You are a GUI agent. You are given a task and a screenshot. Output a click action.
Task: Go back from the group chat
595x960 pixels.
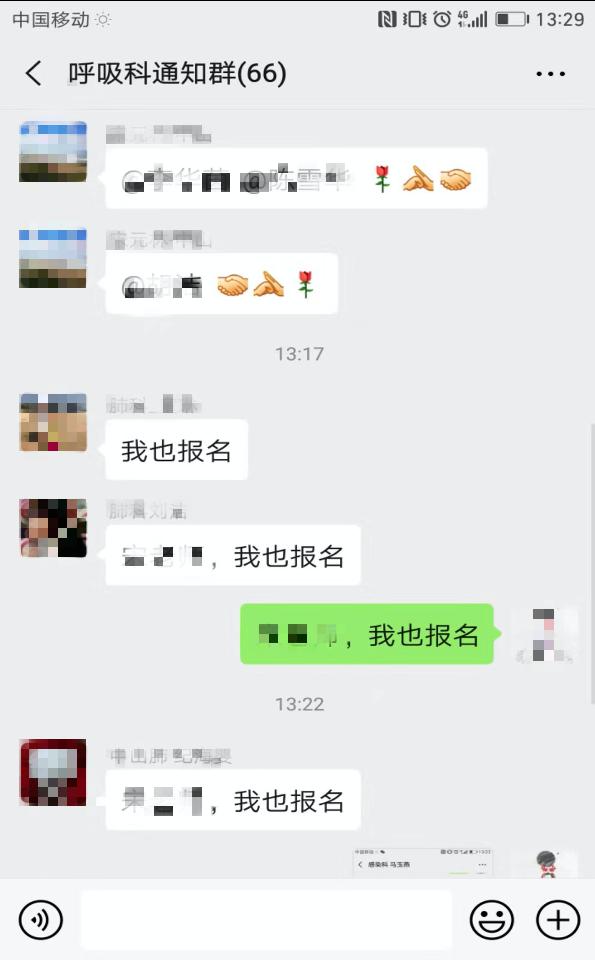click(34, 73)
